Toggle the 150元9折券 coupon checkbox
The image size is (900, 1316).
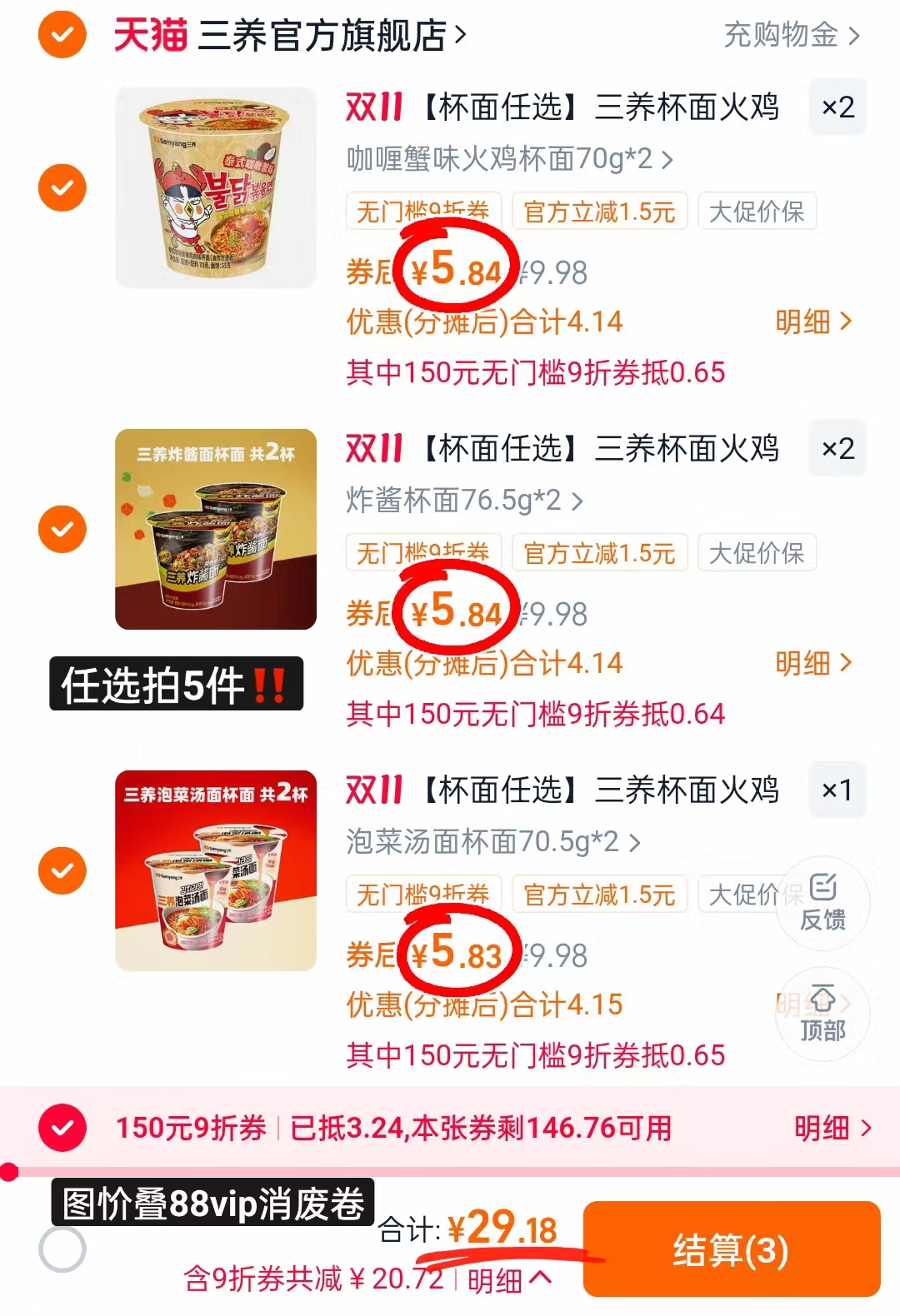click(61, 1129)
